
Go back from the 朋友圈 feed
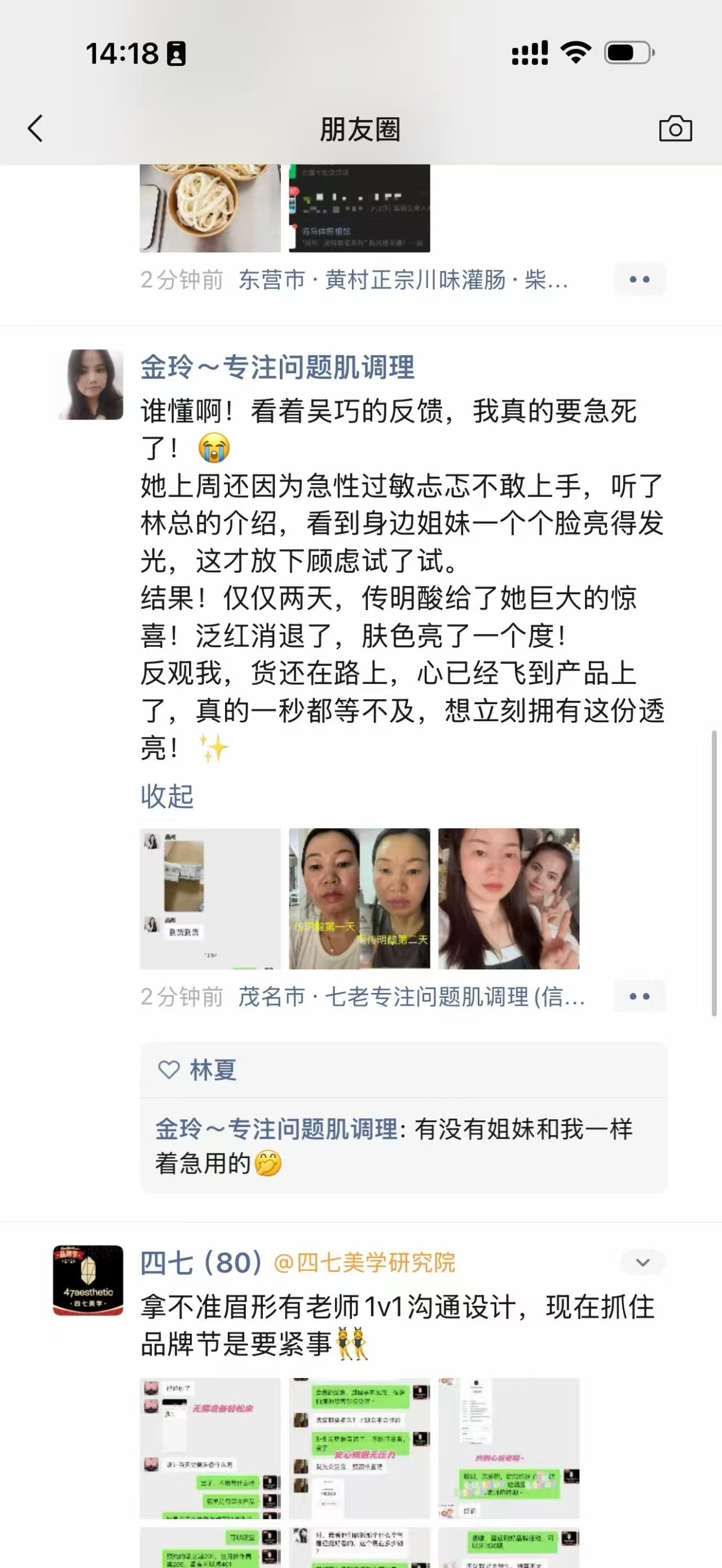pos(36,129)
